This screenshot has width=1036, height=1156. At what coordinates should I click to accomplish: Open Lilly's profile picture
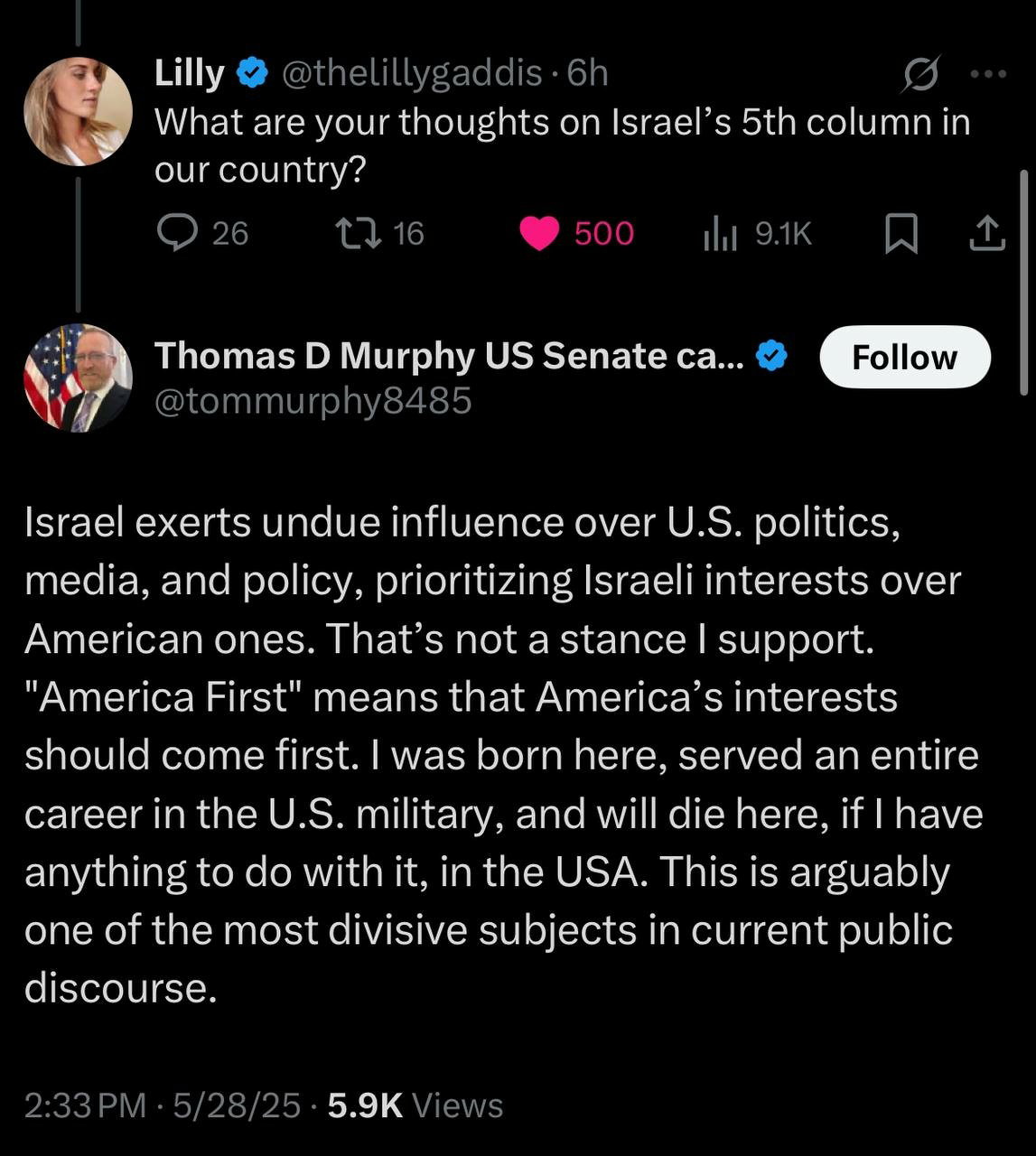coord(78,111)
